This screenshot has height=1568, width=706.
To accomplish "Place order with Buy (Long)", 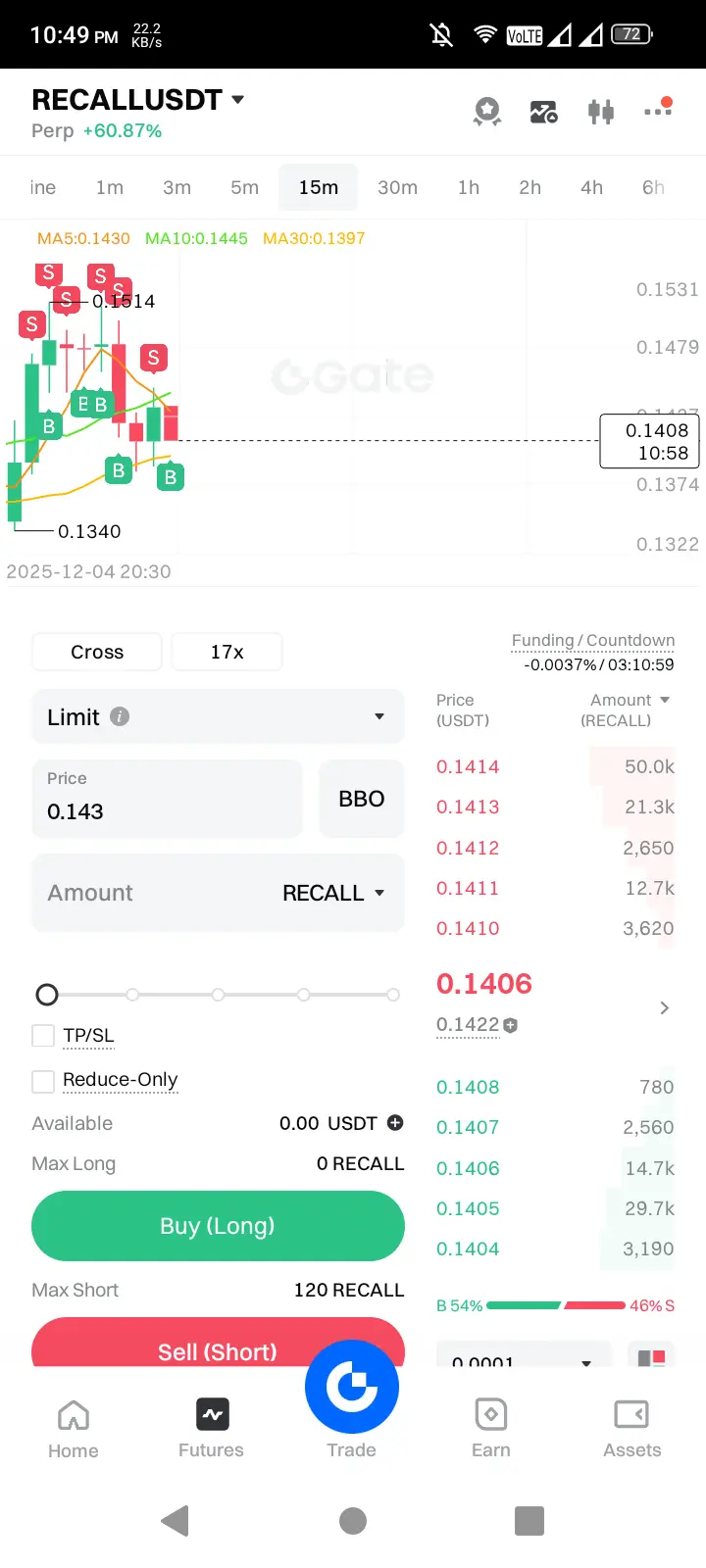I will point(218,1226).
